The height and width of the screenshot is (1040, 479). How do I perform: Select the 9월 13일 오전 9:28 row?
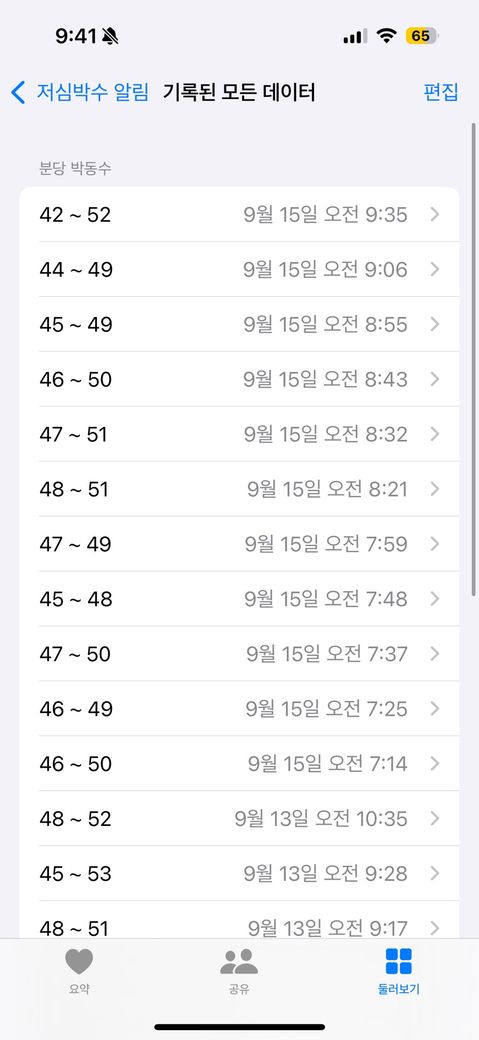click(240, 874)
